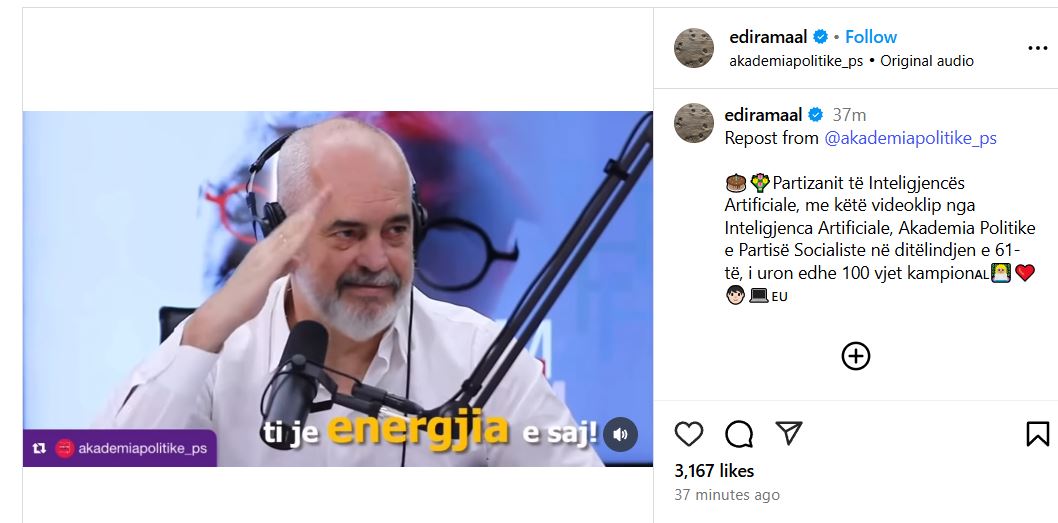Load more comments with the plus circle
Viewport: 1058px width, 523px height.
(x=856, y=356)
